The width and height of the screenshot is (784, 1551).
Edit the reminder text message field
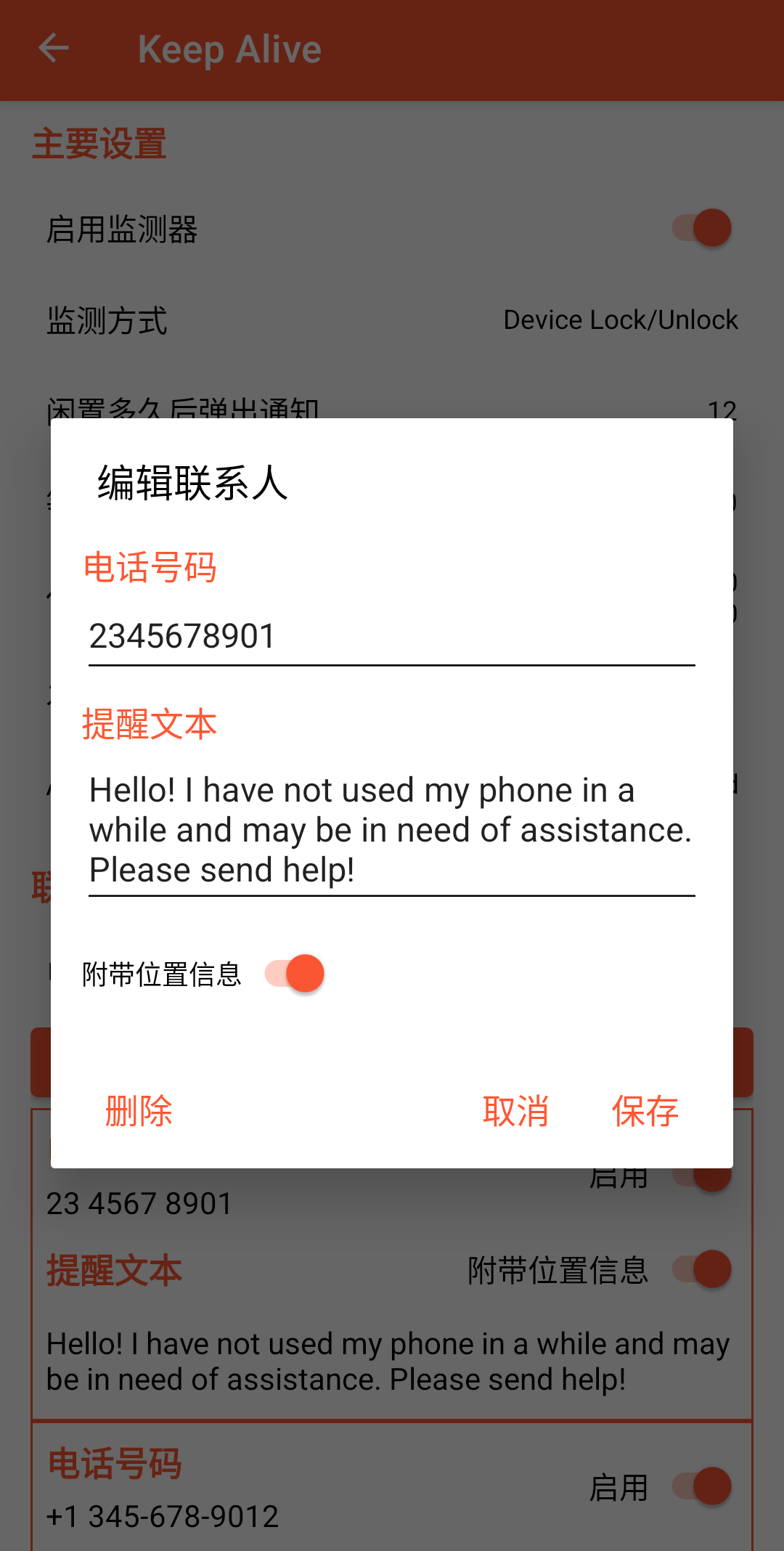pos(391,830)
